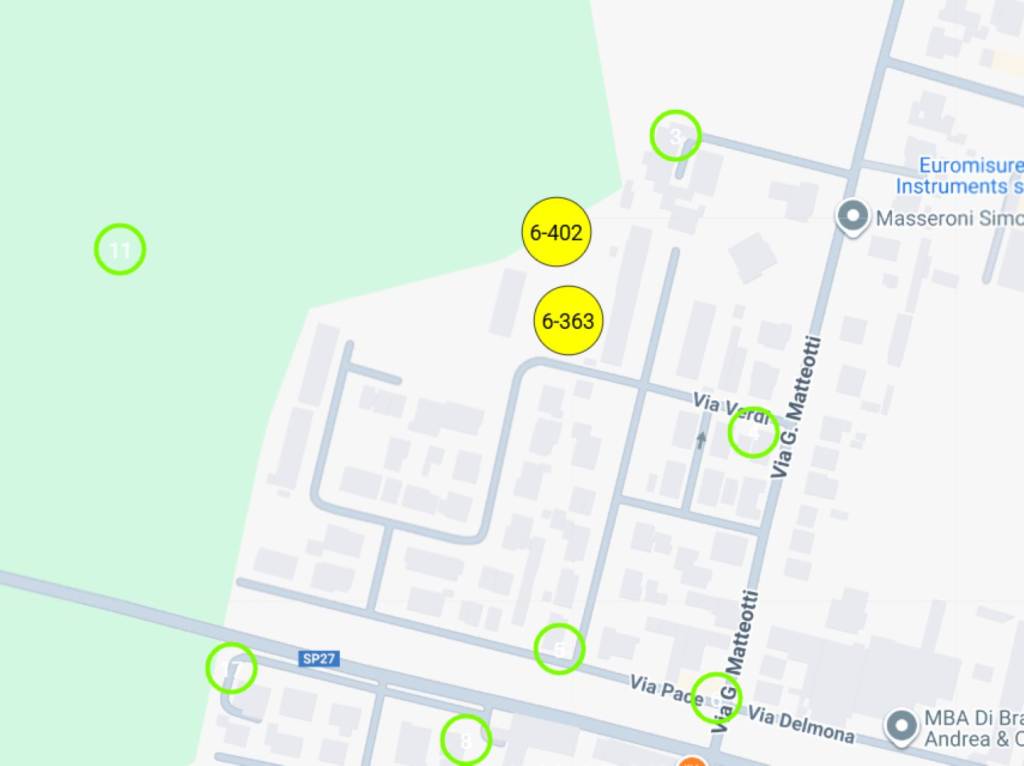
Task: Select the yellow 6-363 marker
Action: [568, 321]
